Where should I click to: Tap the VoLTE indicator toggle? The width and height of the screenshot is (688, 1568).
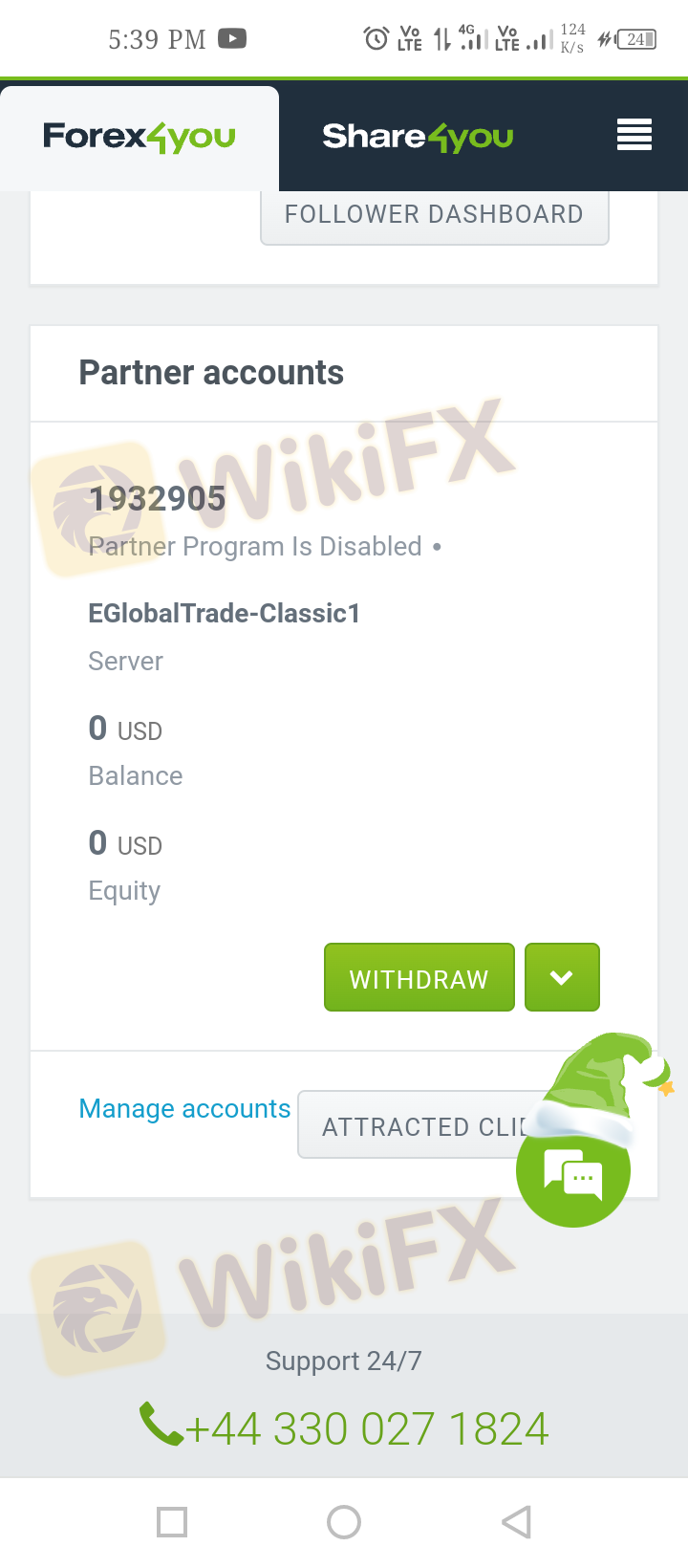click(409, 39)
